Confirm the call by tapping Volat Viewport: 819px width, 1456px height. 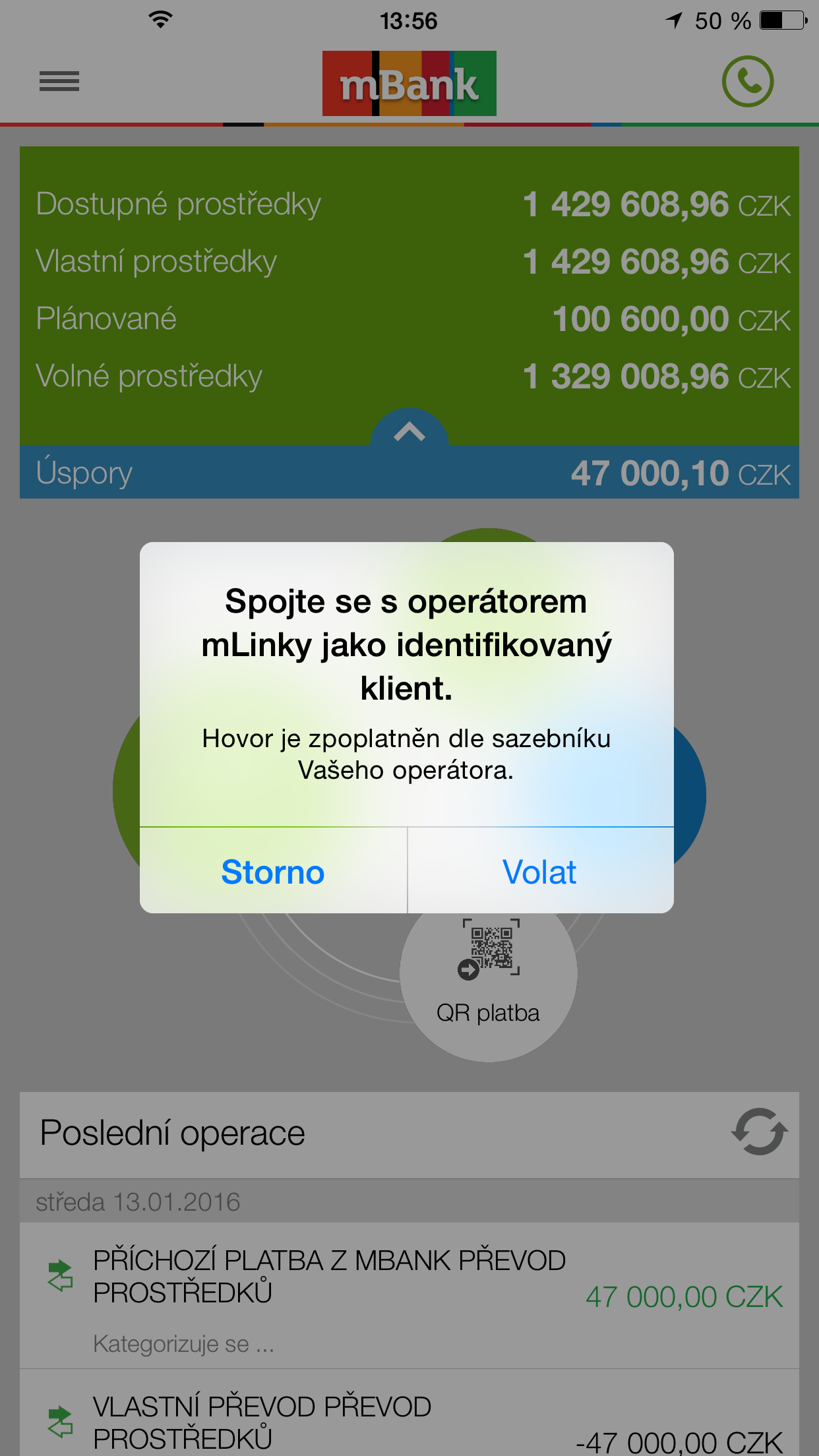[x=540, y=872]
